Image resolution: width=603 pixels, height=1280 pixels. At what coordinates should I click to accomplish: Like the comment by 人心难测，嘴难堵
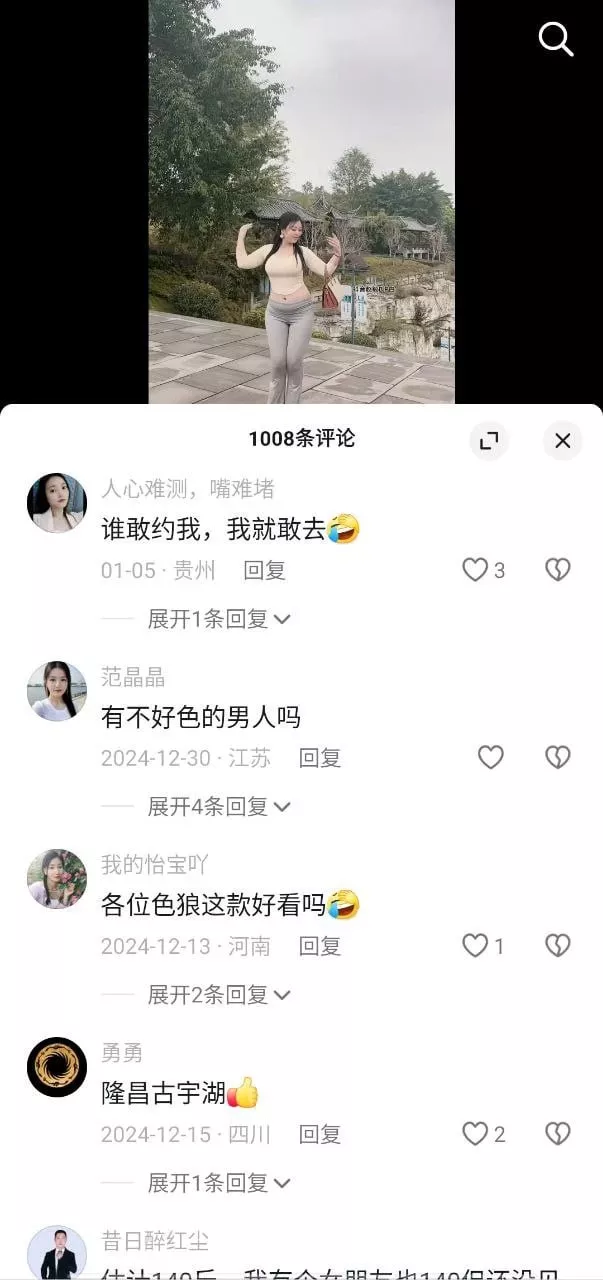(475, 570)
